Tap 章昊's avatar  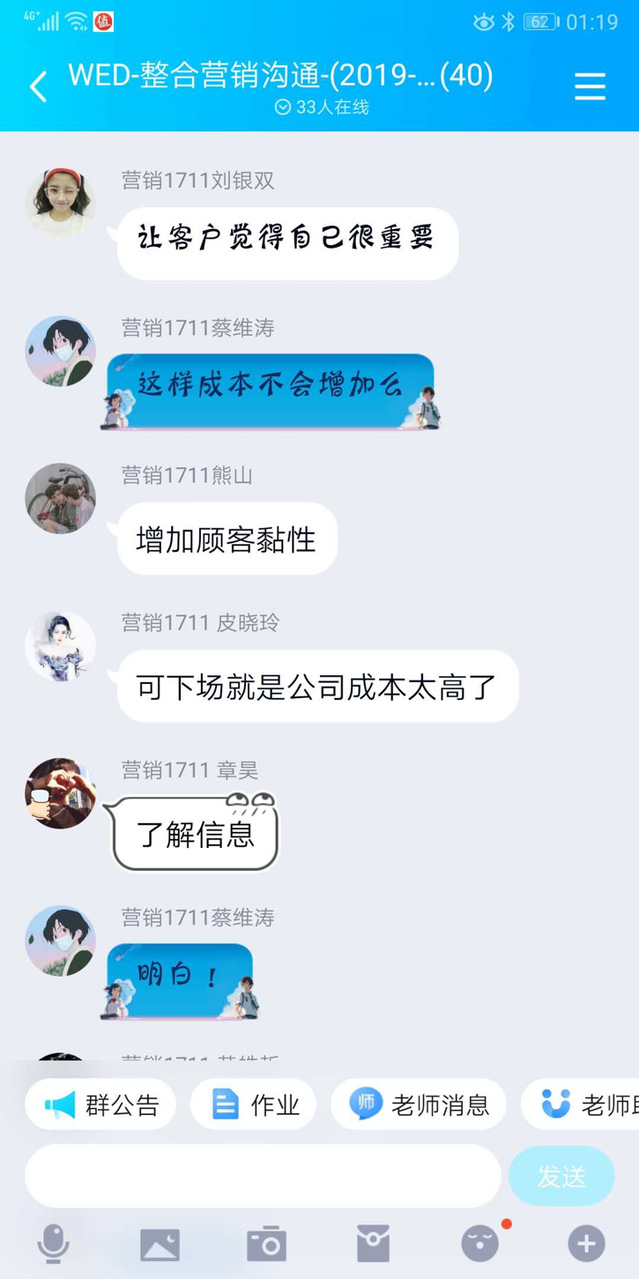click(60, 793)
